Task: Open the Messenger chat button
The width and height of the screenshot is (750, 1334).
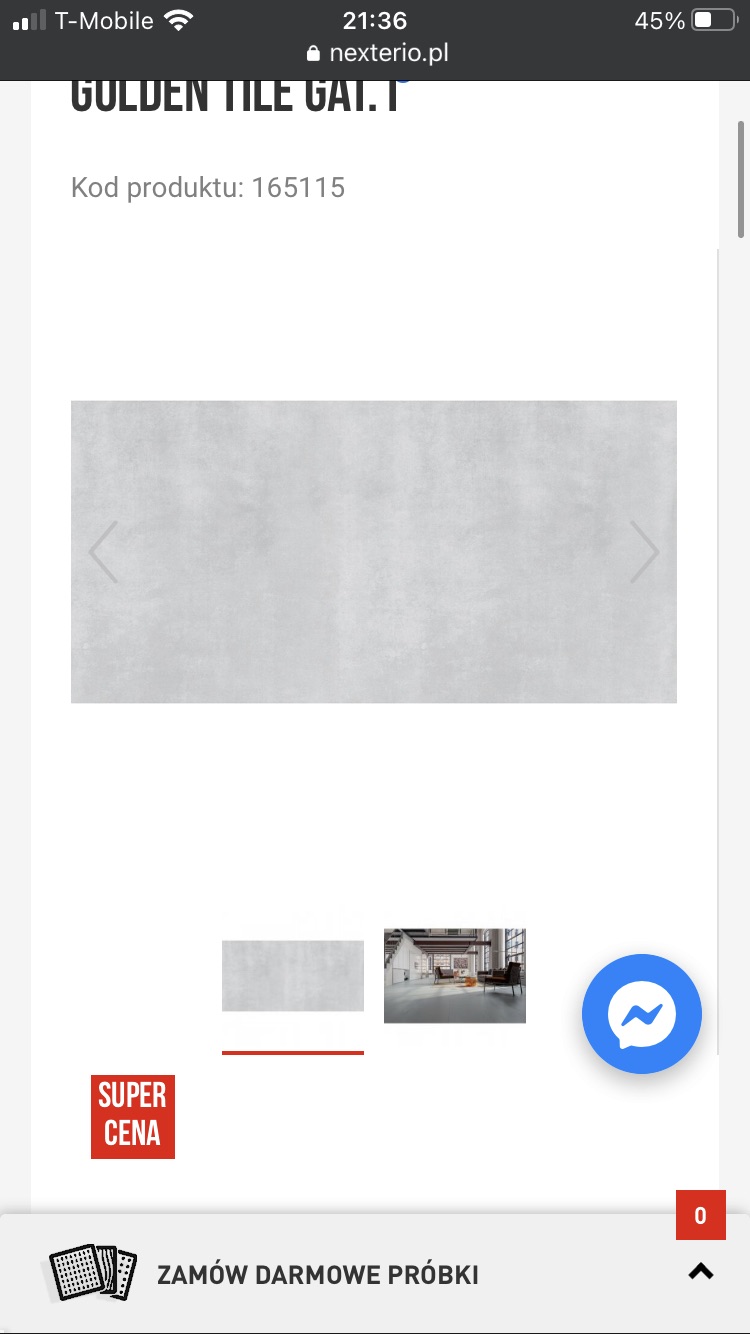Action: click(642, 1014)
